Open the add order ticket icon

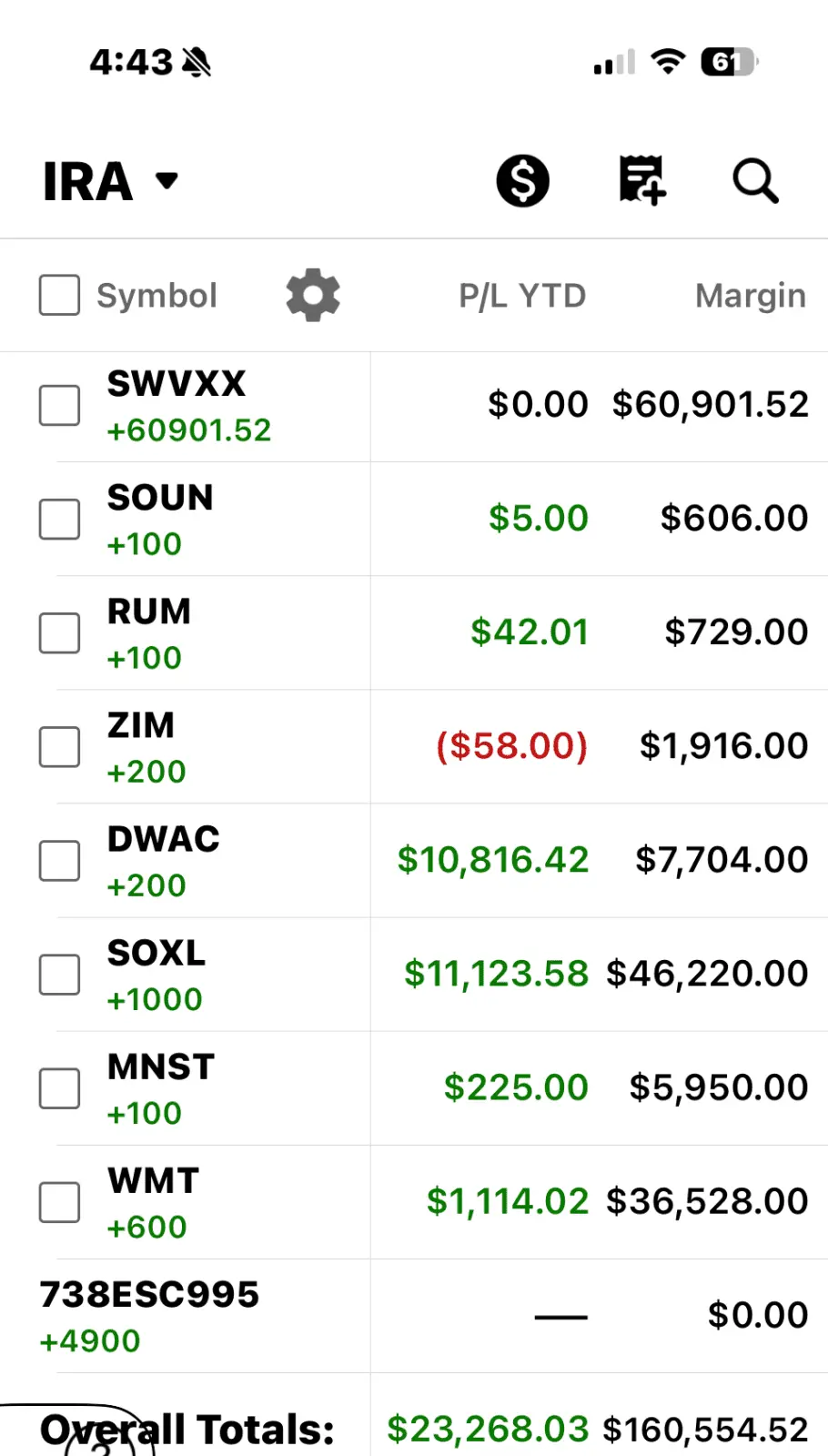(641, 180)
